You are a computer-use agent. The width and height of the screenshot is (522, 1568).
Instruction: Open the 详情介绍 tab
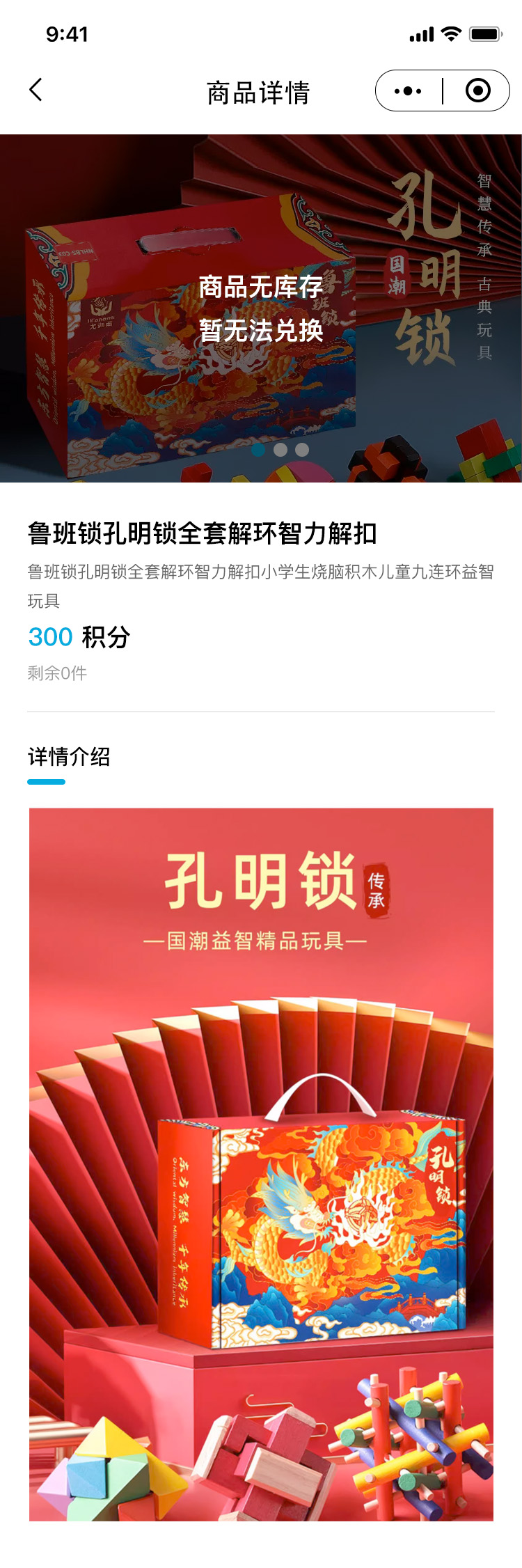[x=69, y=757]
